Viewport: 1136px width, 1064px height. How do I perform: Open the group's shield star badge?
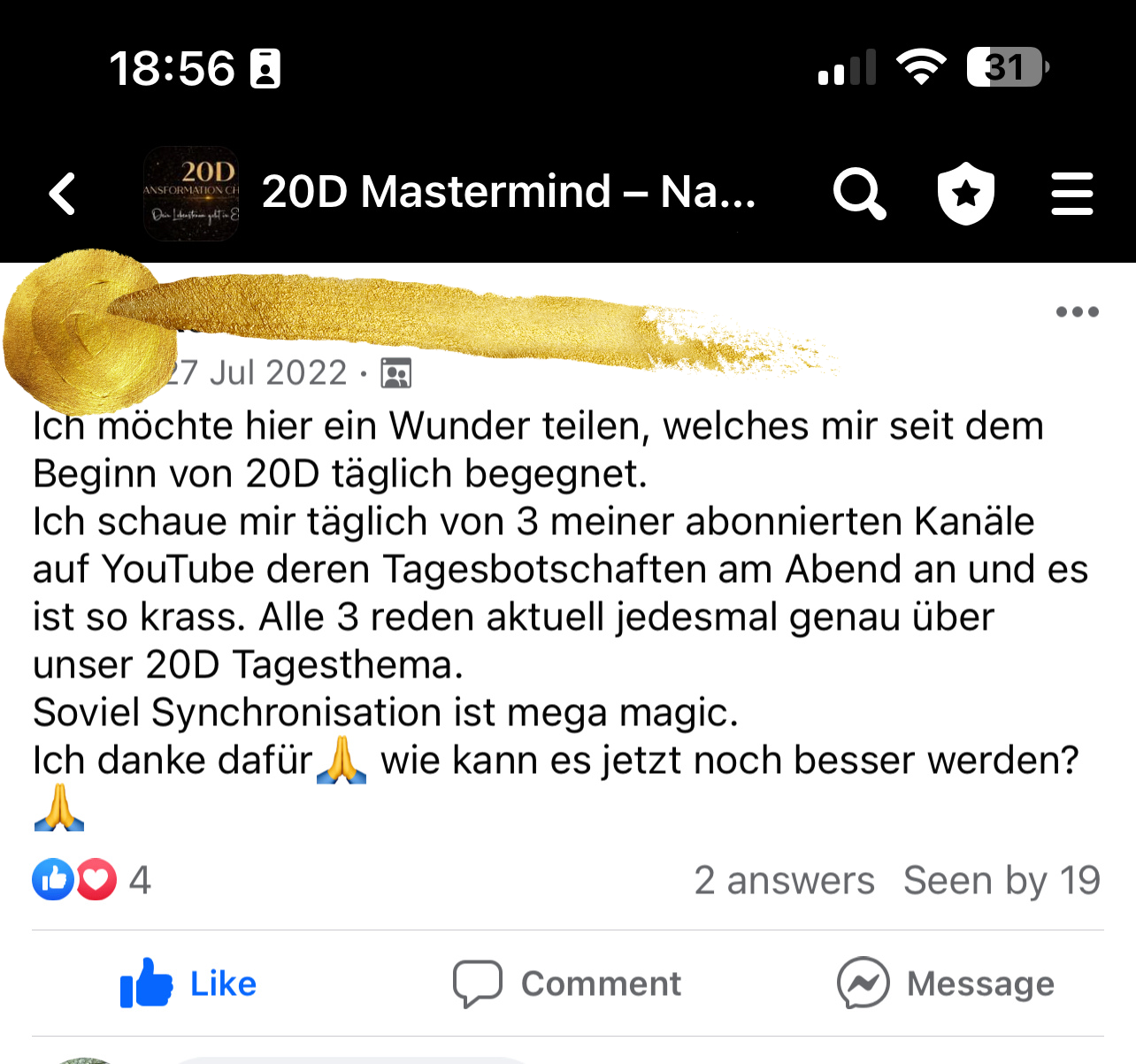point(965,194)
